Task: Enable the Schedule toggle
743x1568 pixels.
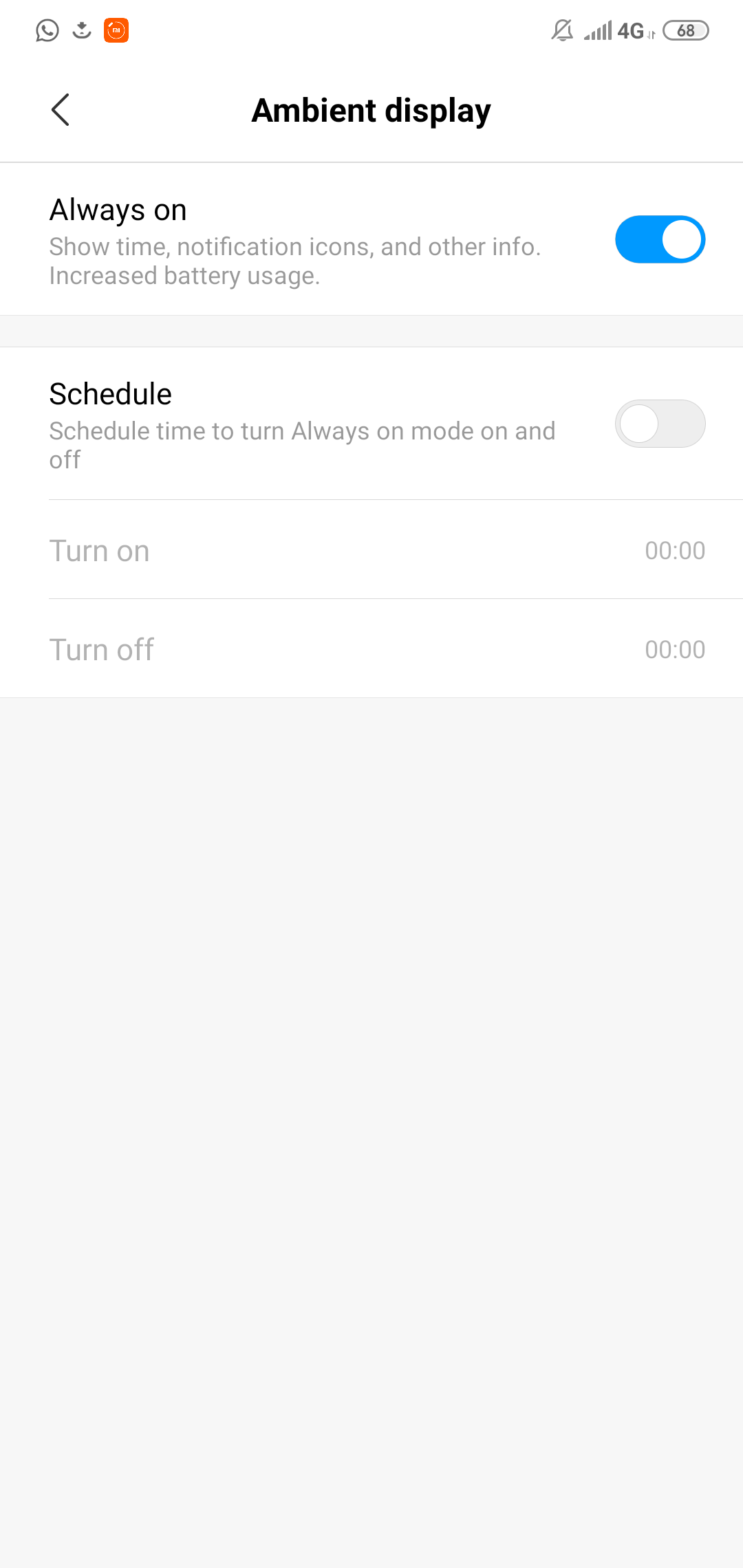Action: pos(660,424)
